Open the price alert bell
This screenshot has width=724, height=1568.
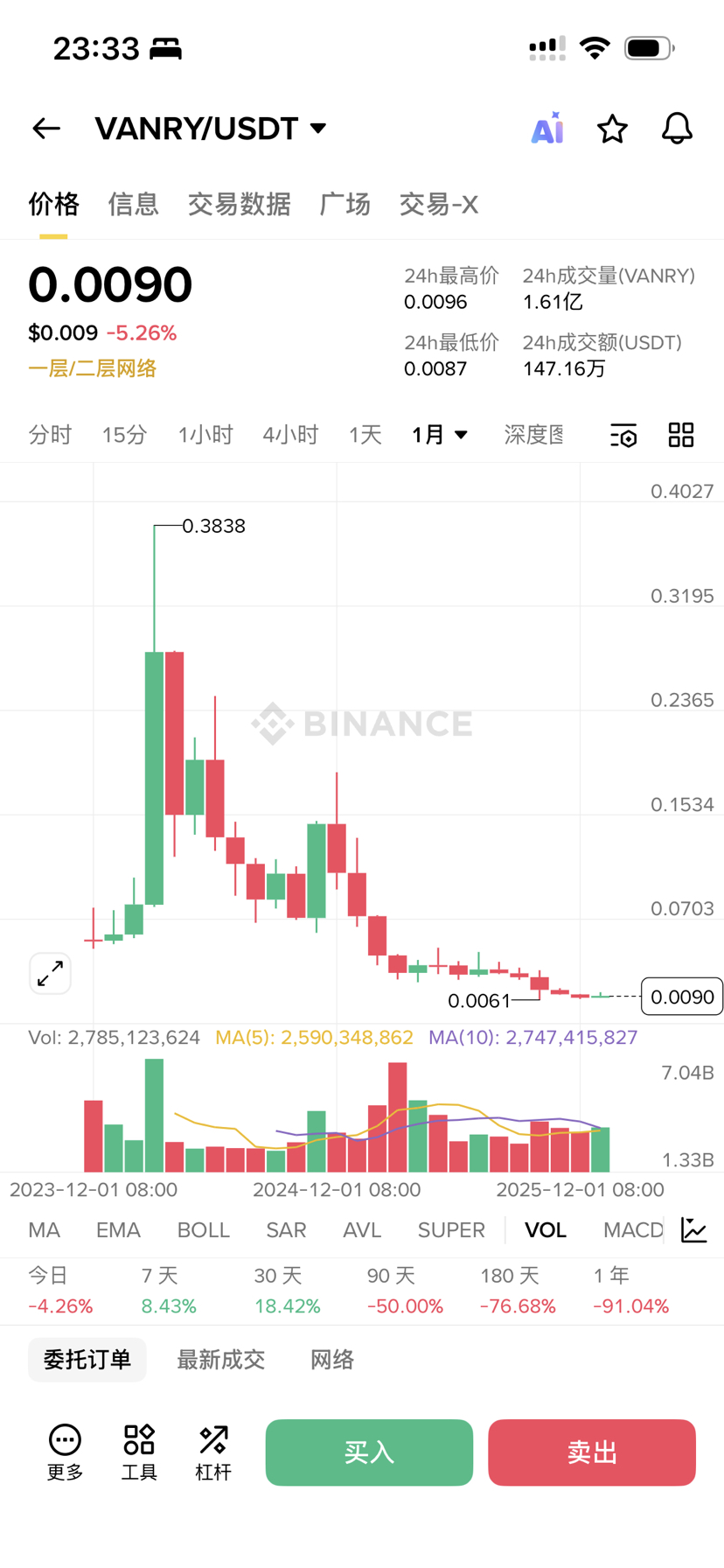pos(676,129)
